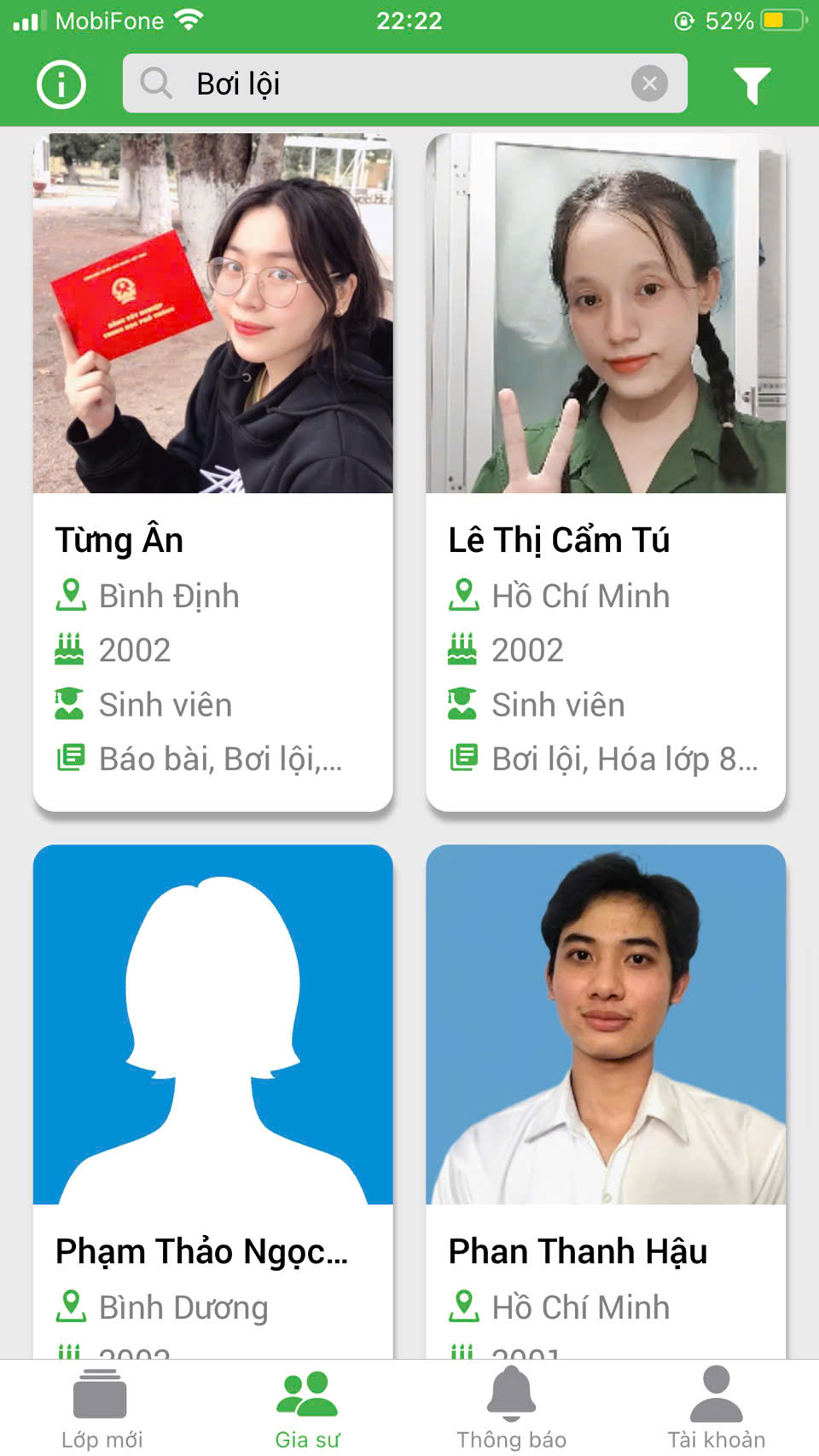Go to the Gia sư tab

(307, 1408)
